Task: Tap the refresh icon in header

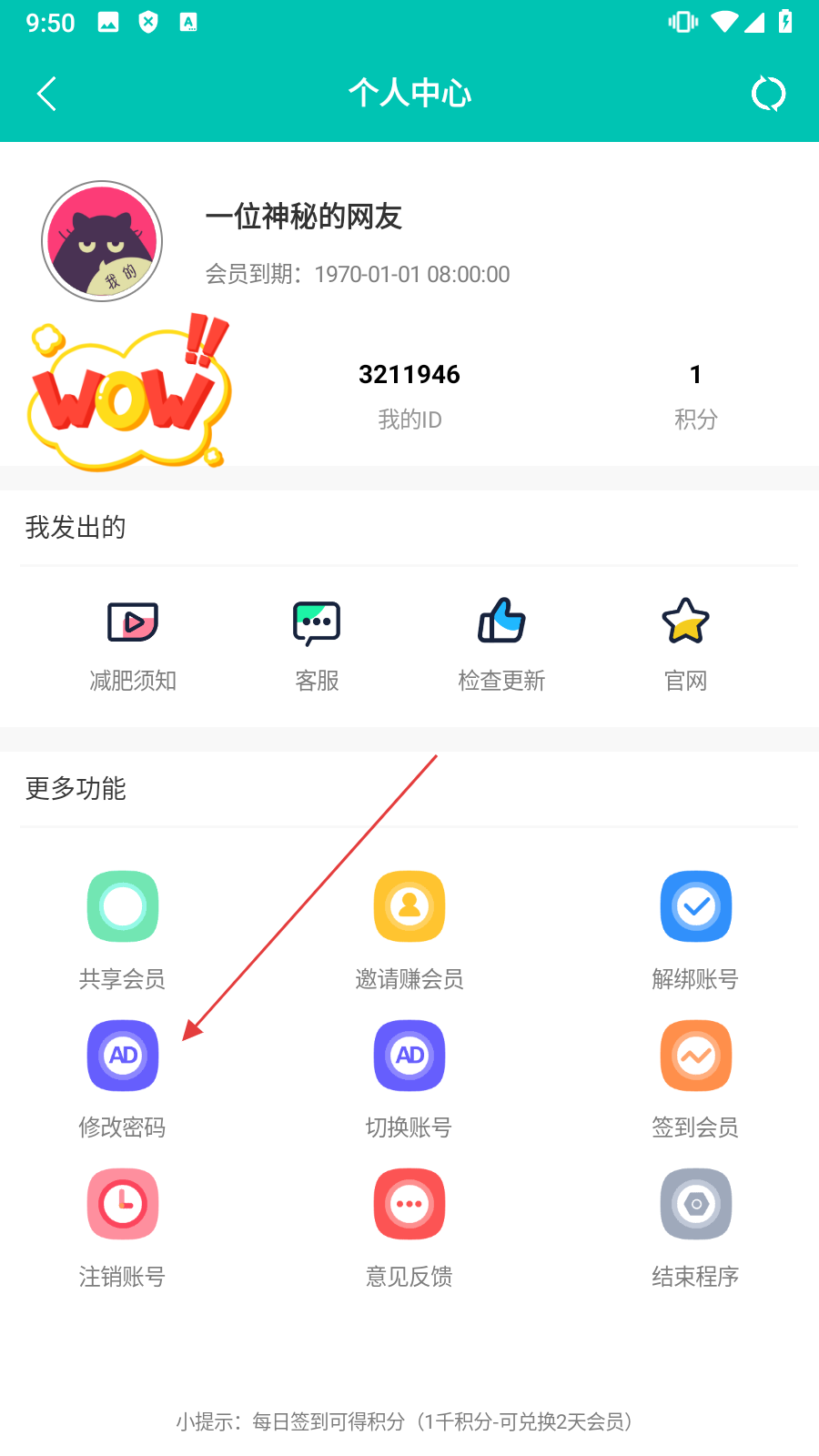Action: click(x=768, y=94)
